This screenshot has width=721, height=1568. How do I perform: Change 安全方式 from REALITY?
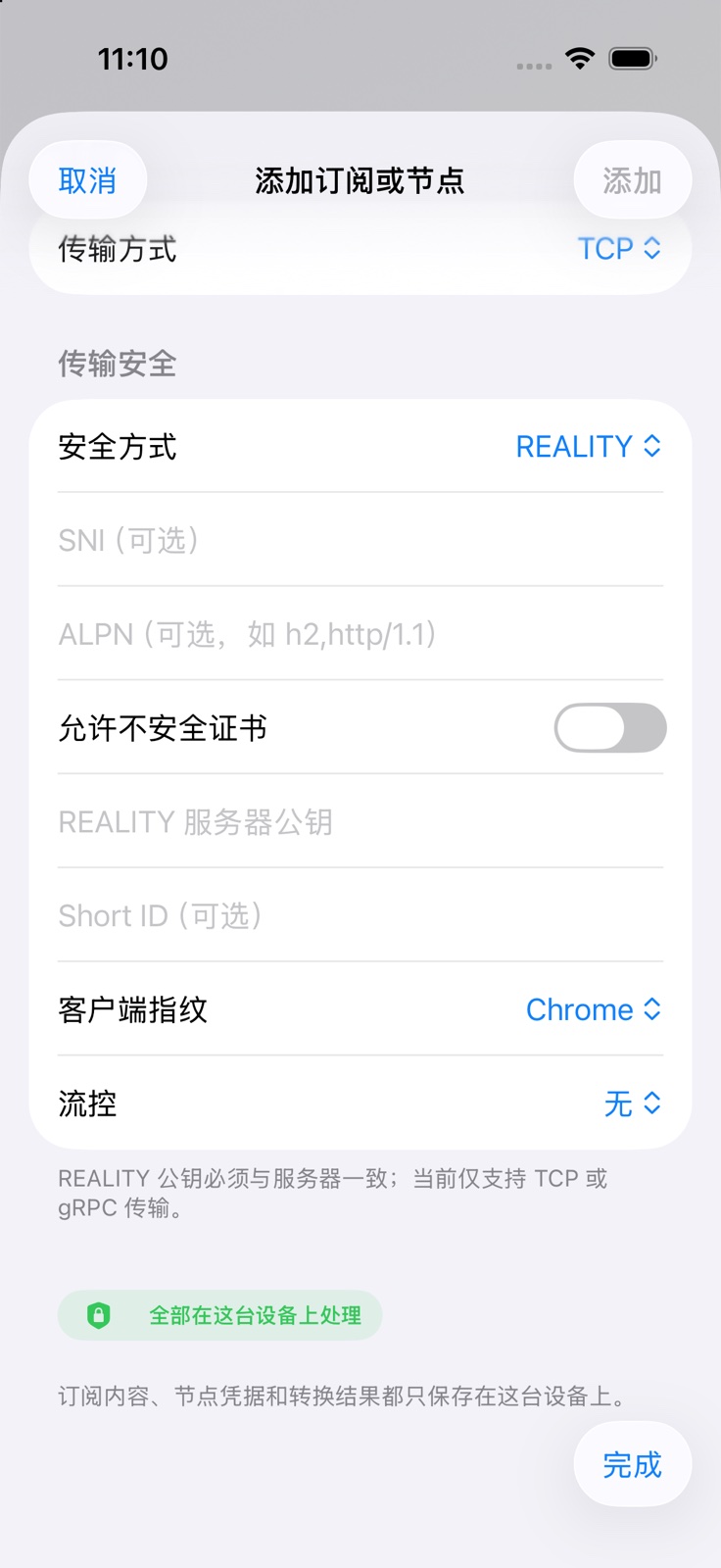tap(589, 446)
